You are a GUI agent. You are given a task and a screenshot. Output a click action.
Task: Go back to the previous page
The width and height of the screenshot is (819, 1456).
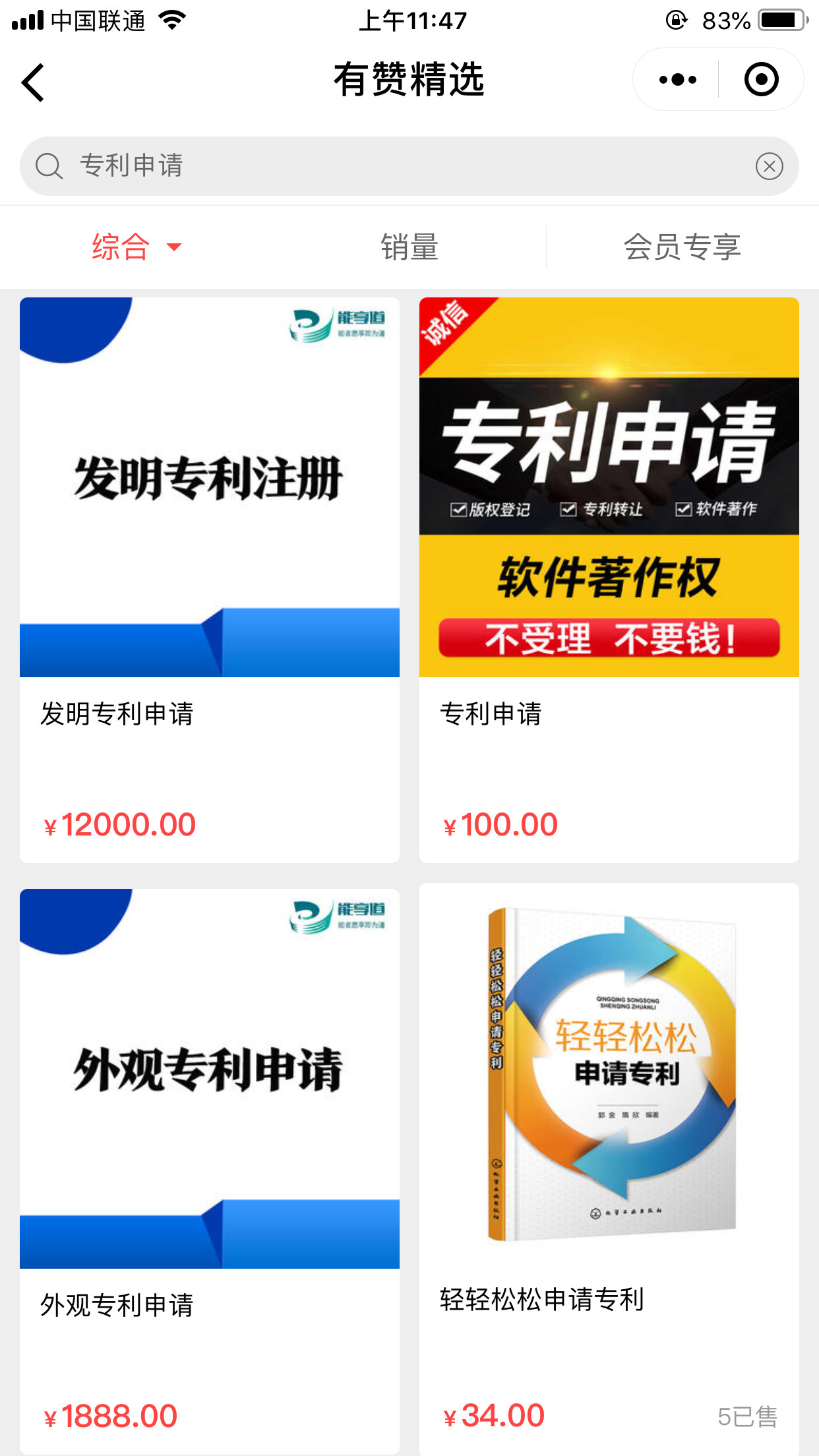pyautogui.click(x=33, y=82)
